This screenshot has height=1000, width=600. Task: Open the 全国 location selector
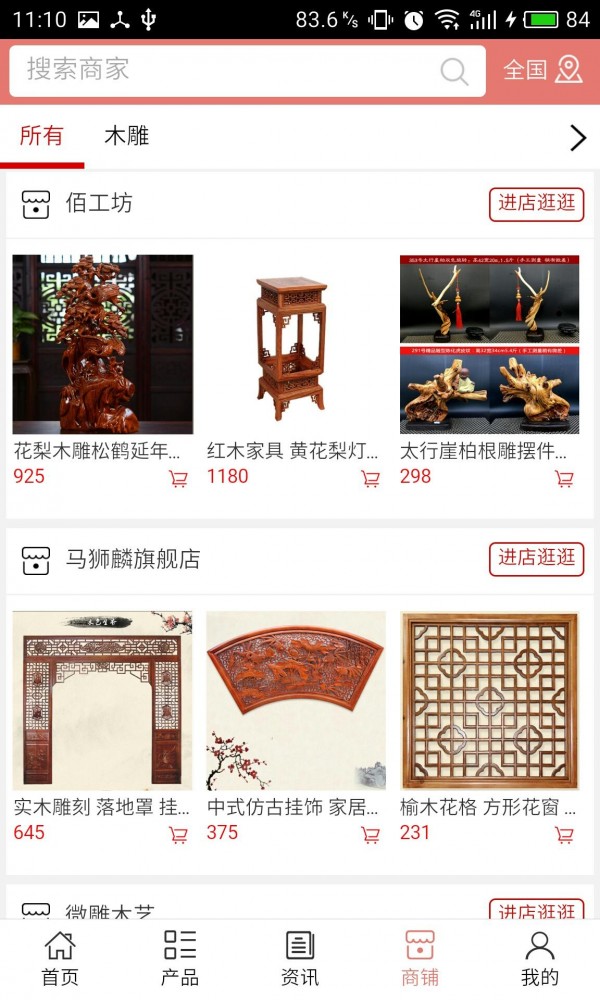click(542, 70)
